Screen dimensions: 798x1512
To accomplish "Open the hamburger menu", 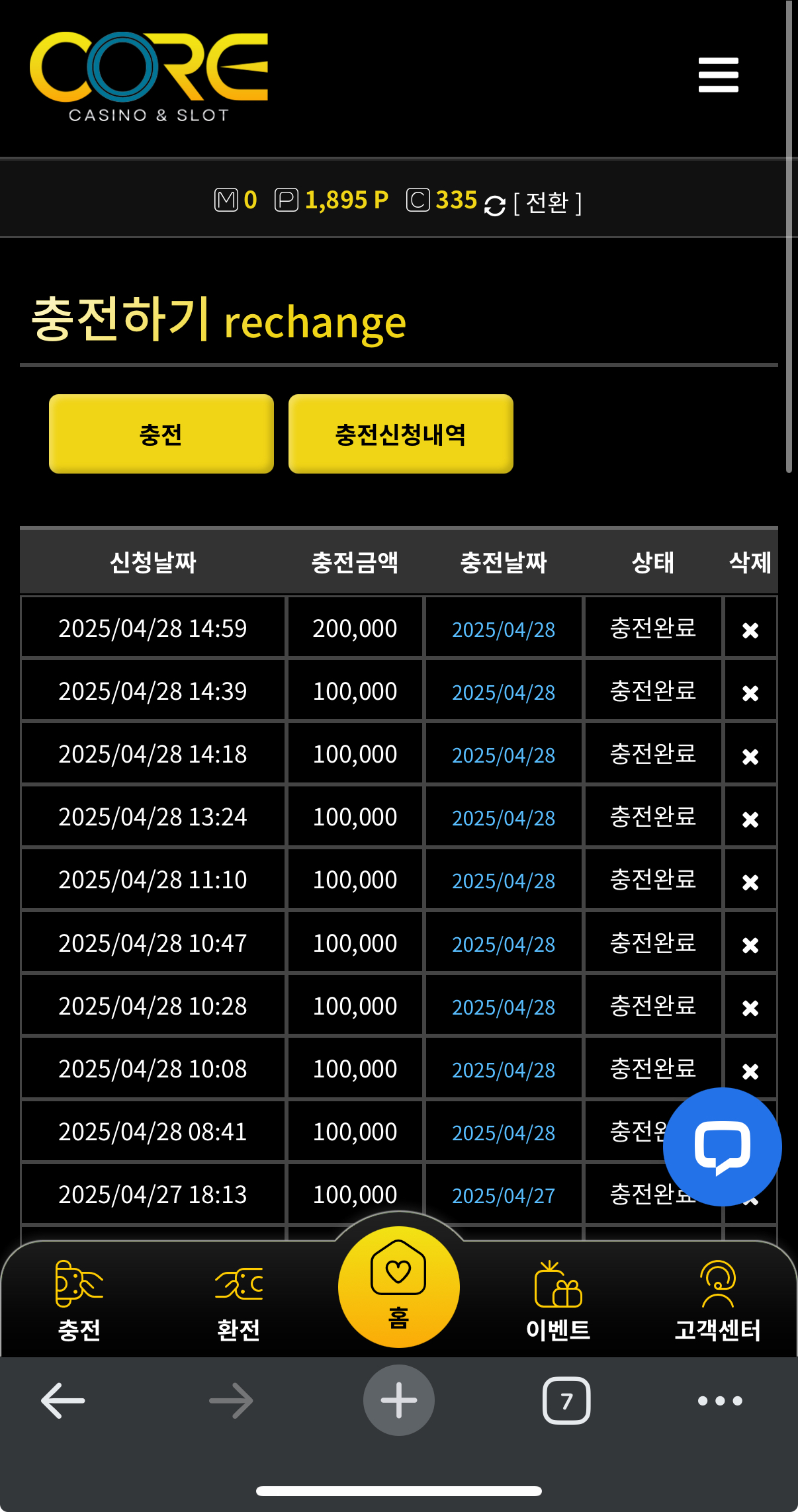I will pyautogui.click(x=718, y=75).
